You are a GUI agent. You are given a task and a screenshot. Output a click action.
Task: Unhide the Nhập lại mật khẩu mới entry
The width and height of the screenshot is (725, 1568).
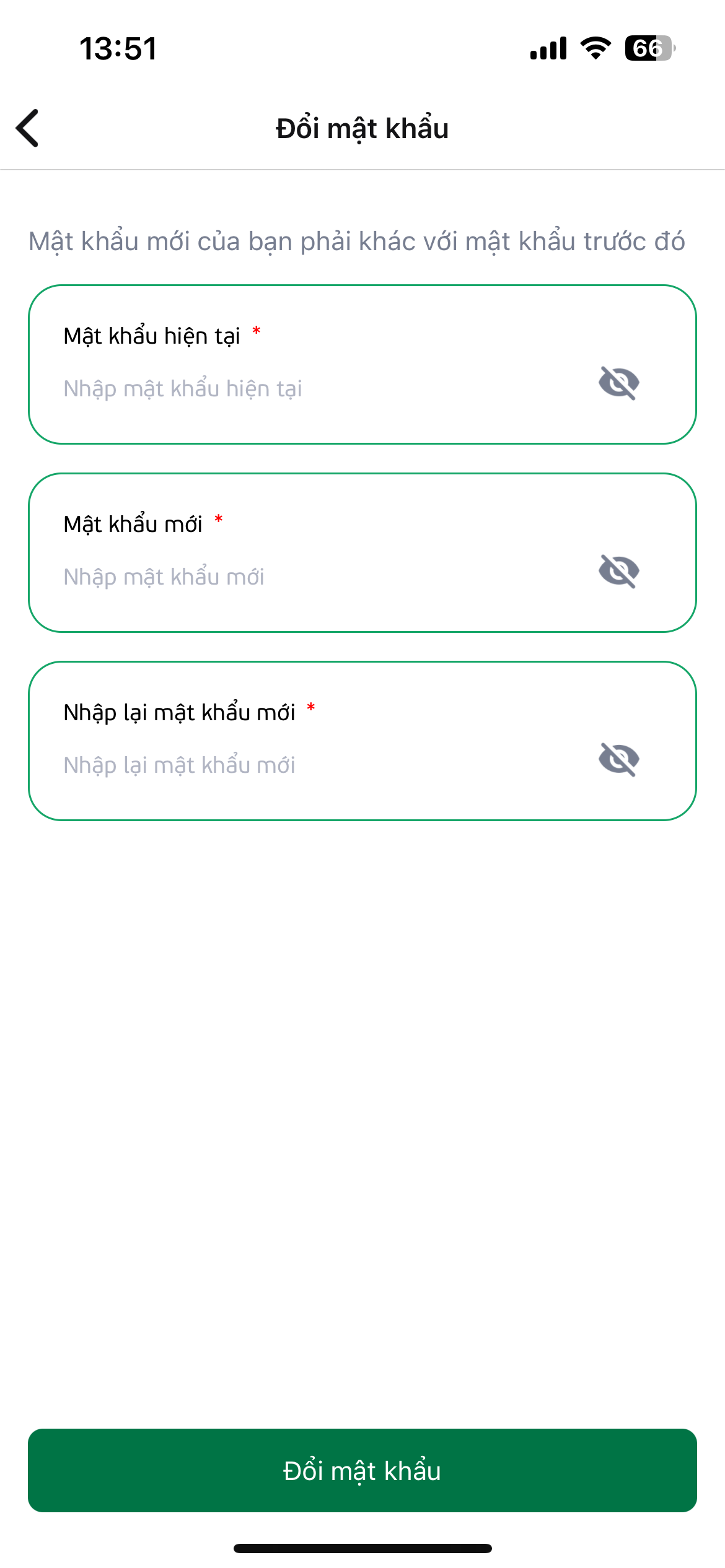pos(618,759)
